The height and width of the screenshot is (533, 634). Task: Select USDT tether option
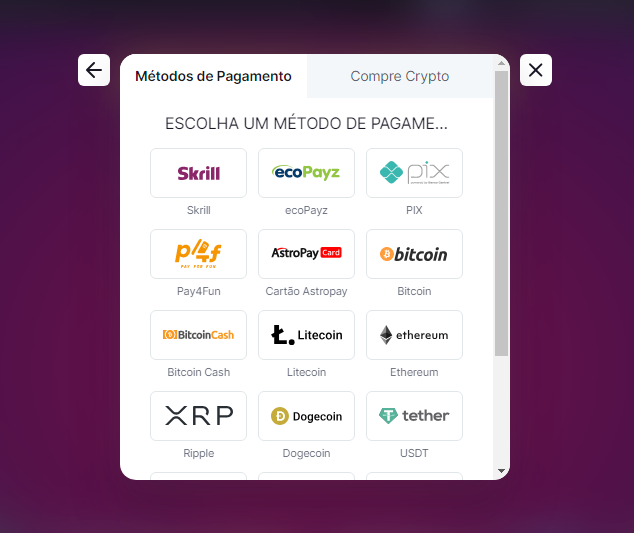(414, 416)
